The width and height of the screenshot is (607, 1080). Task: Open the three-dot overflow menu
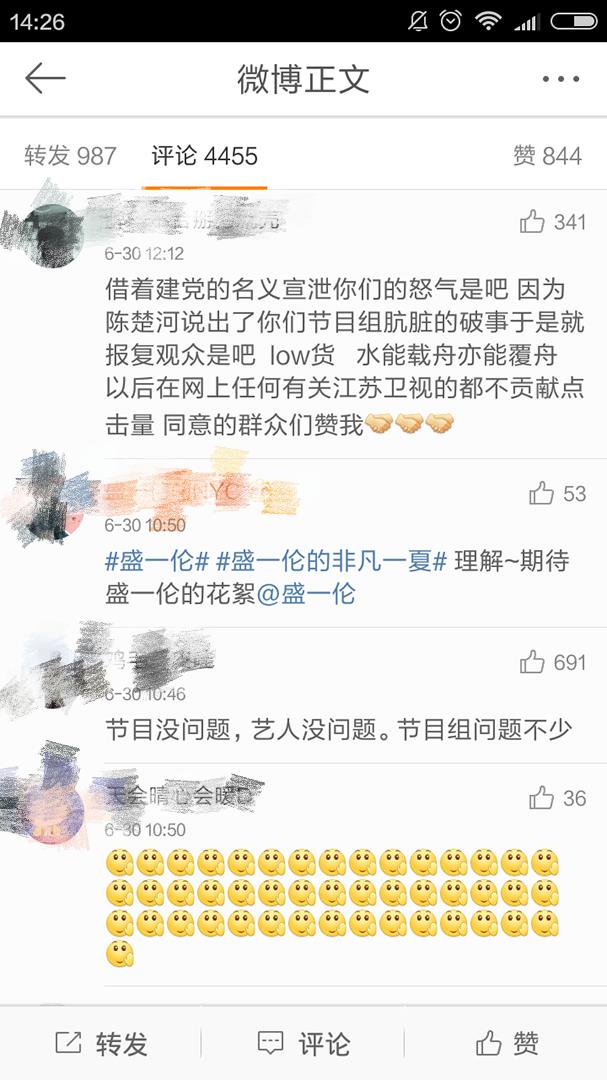[561, 79]
